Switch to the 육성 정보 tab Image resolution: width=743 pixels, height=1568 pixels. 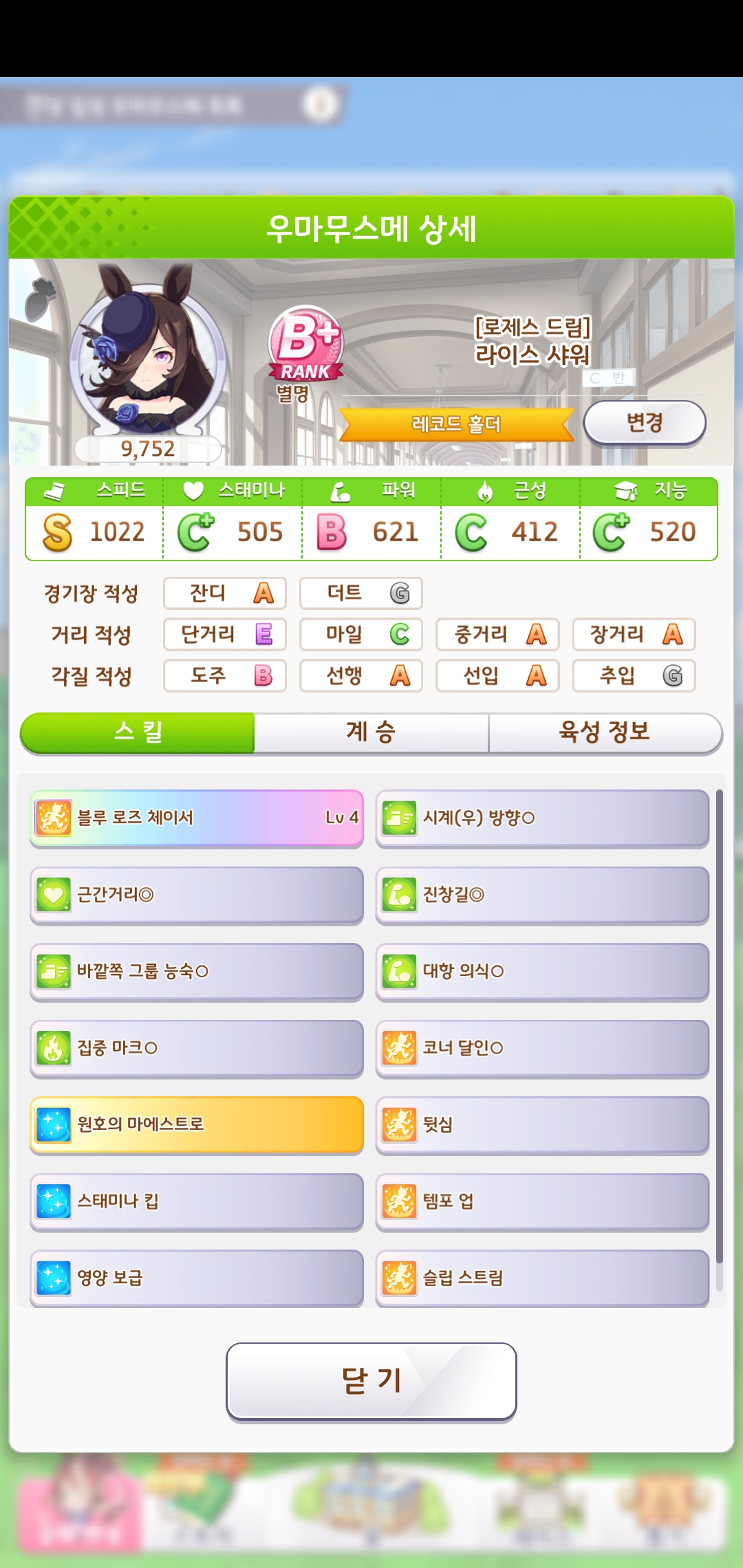pos(604,732)
